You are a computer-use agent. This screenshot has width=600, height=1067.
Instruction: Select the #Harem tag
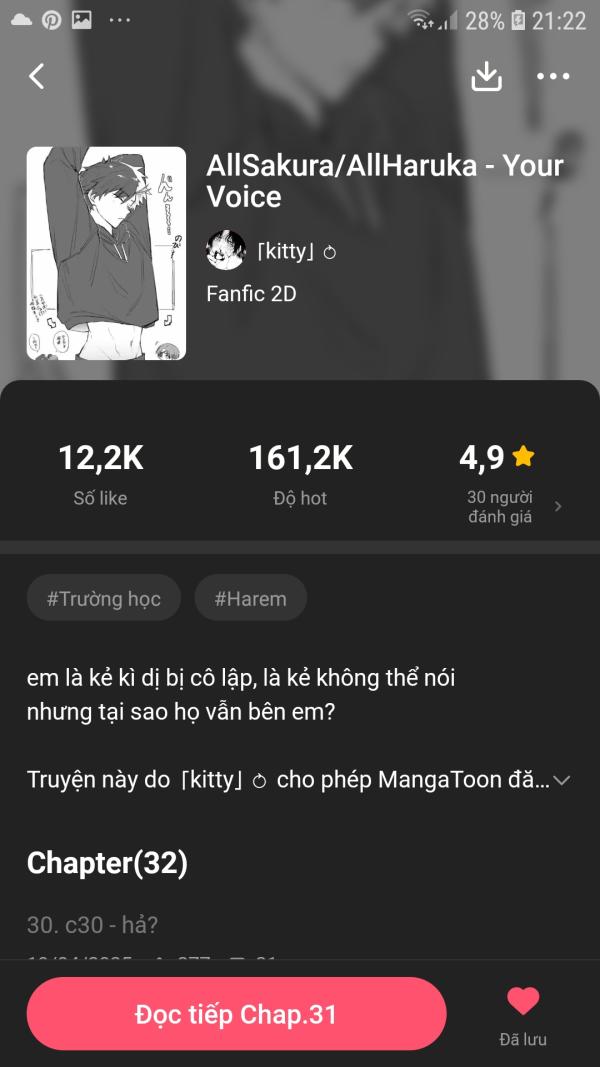[250, 599]
